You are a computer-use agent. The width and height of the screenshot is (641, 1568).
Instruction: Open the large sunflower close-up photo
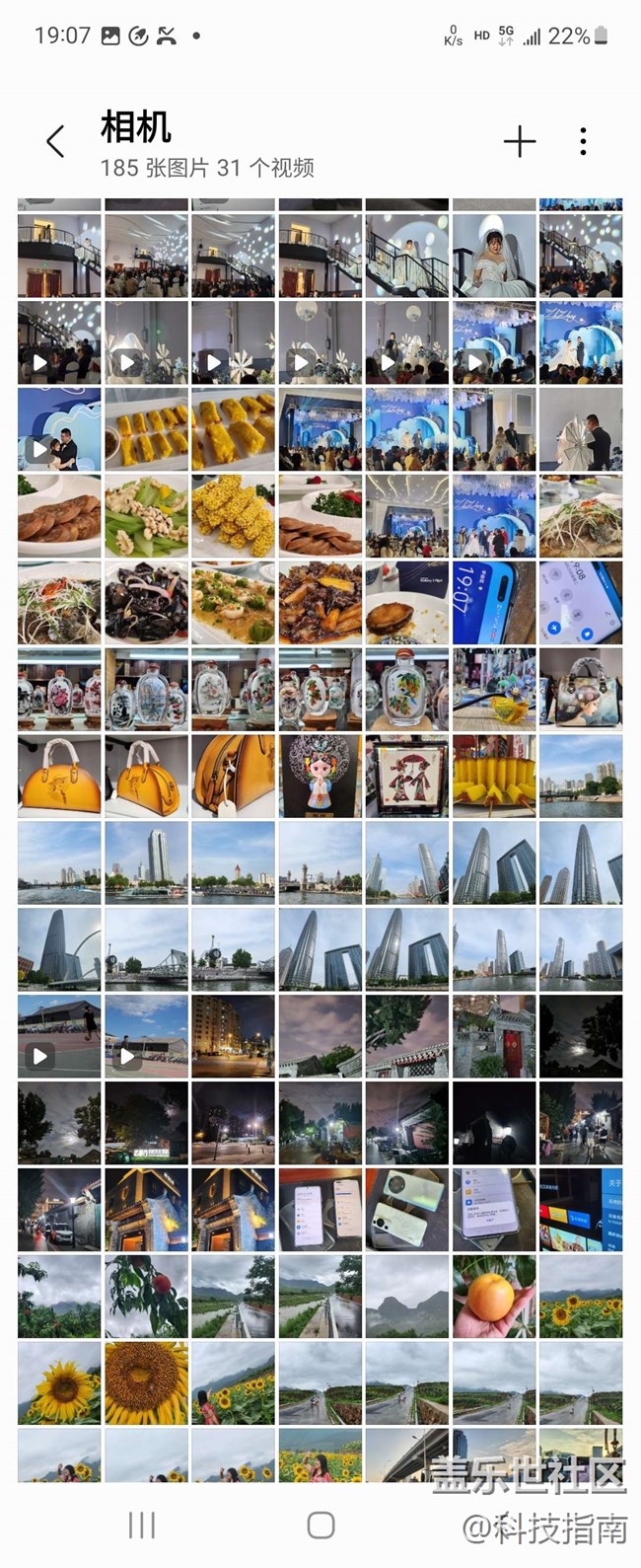[146, 1383]
